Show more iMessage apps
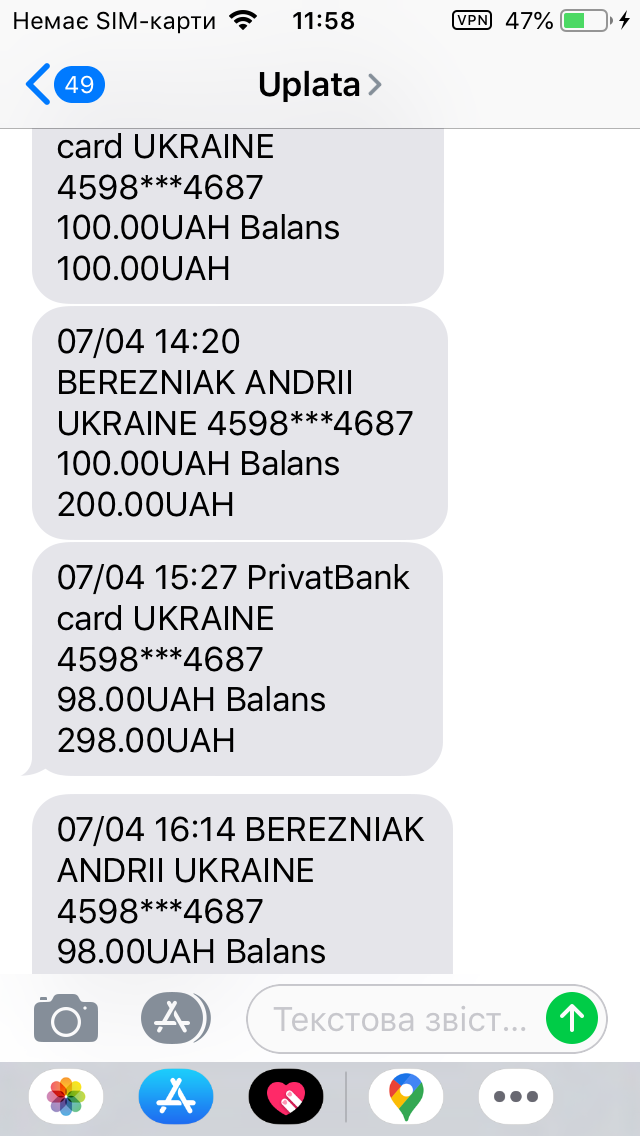 click(516, 1096)
